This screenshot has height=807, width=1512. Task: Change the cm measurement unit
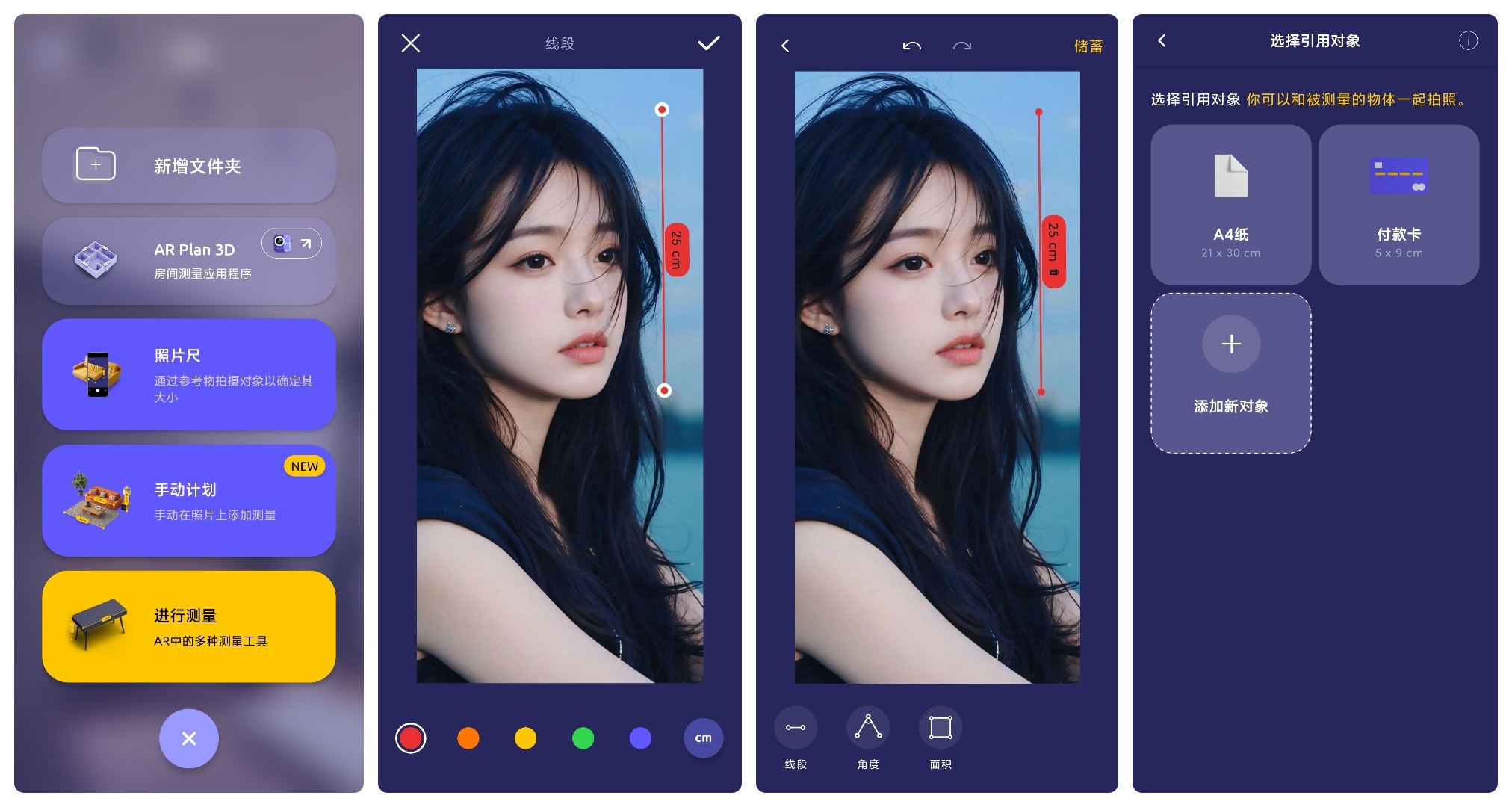tap(703, 738)
